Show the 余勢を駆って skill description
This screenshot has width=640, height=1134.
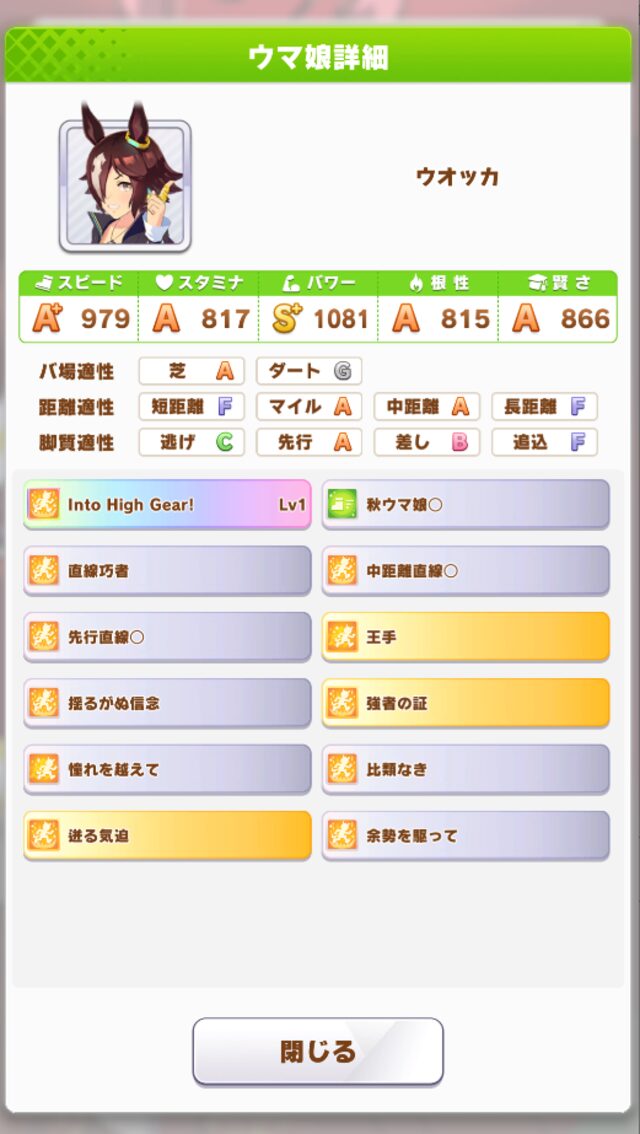tap(465, 836)
